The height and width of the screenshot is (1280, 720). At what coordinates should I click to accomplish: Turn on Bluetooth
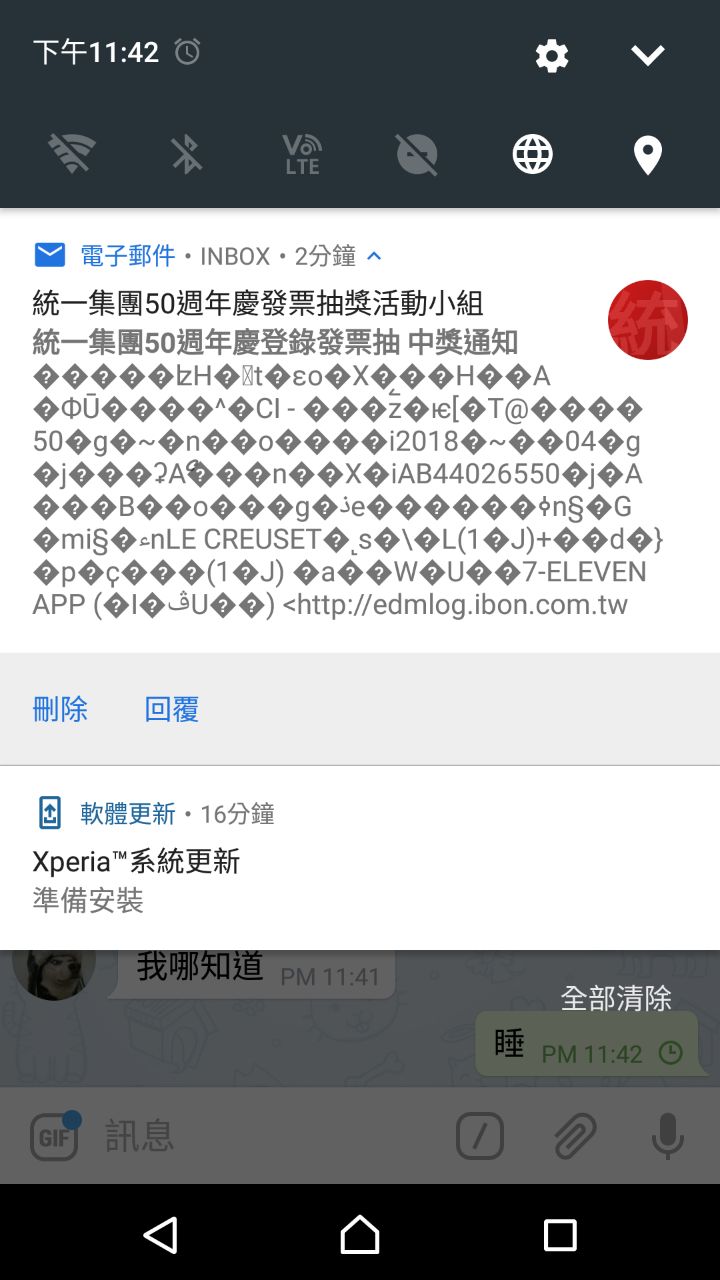point(187,154)
